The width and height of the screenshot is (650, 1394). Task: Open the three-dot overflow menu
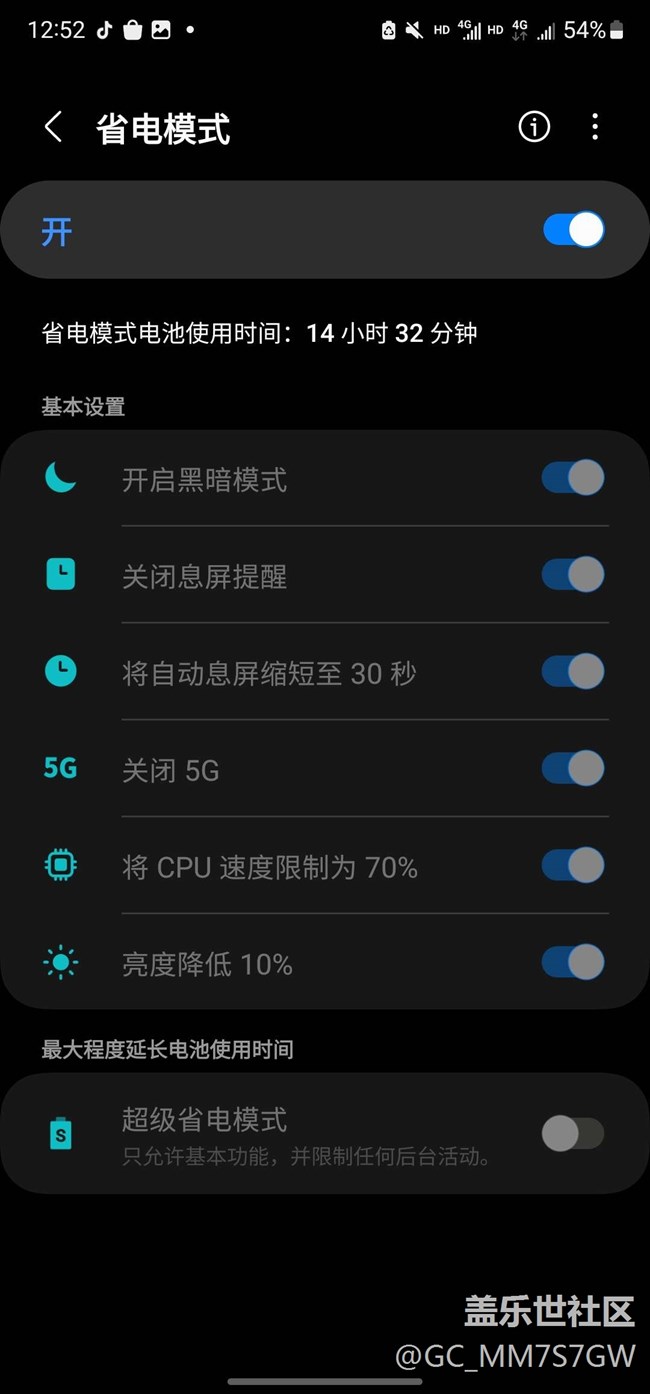(595, 127)
